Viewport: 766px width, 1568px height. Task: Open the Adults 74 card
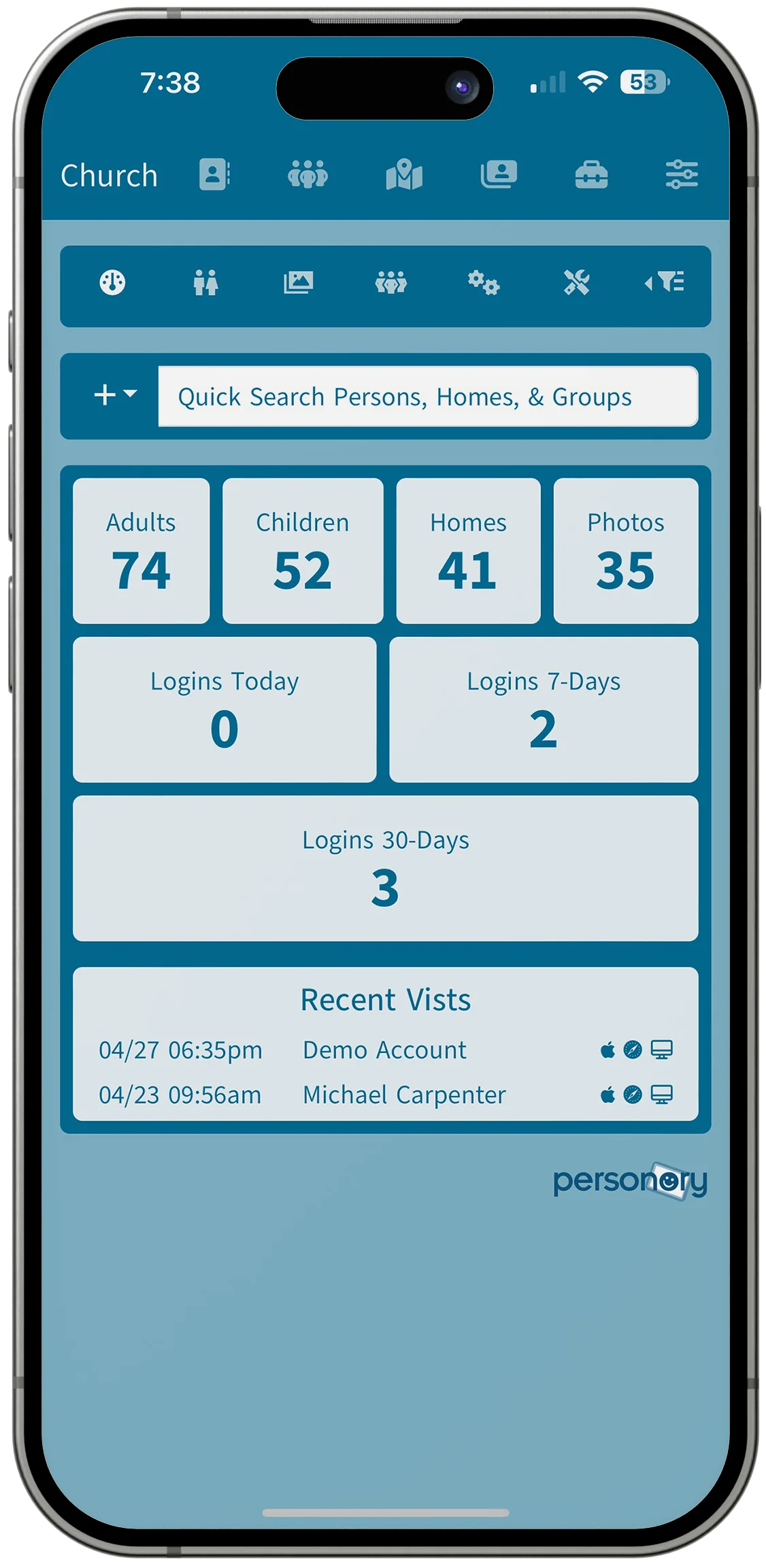click(x=141, y=550)
